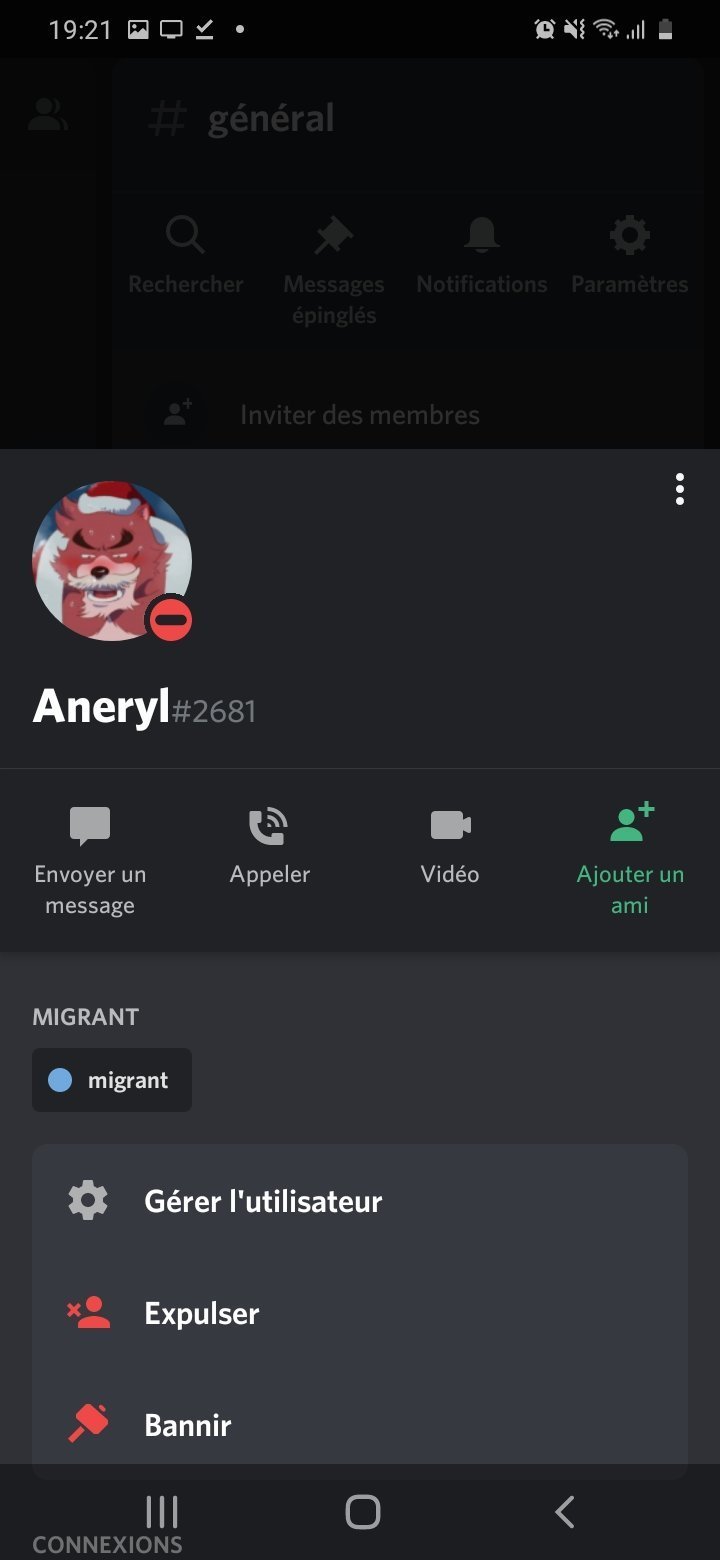Go back with the system back button

pyautogui.click(x=565, y=1512)
